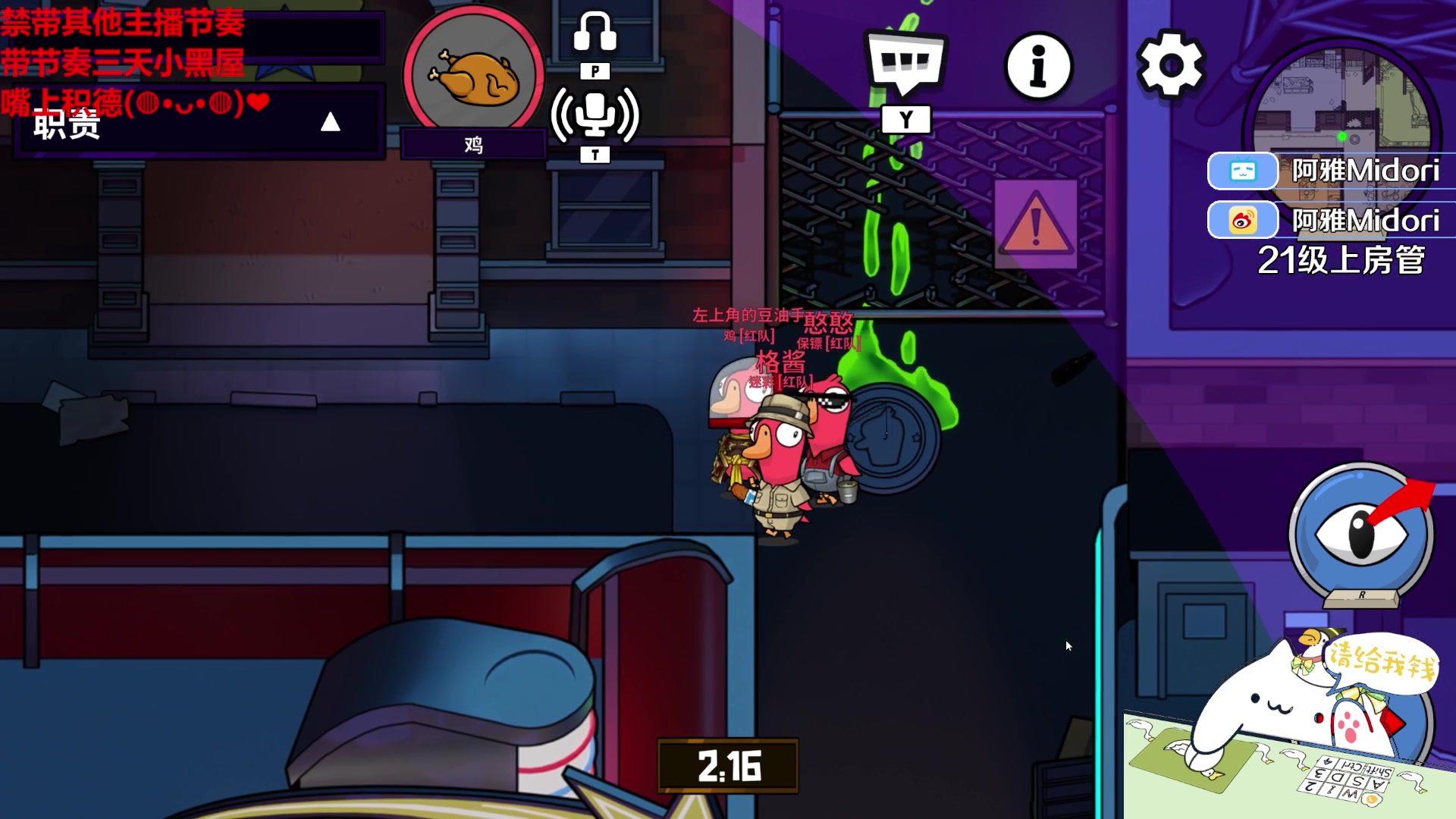This screenshot has height=819, width=1456.
Task: Toggle the microphone voice button
Action: tap(595, 116)
